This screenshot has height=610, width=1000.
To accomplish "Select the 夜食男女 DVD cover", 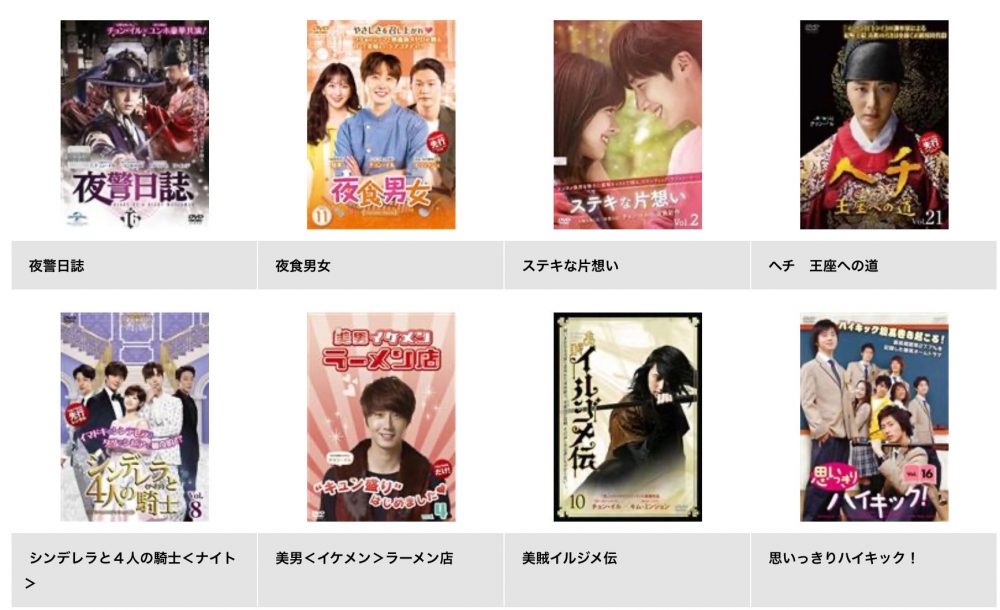I will tap(381, 125).
